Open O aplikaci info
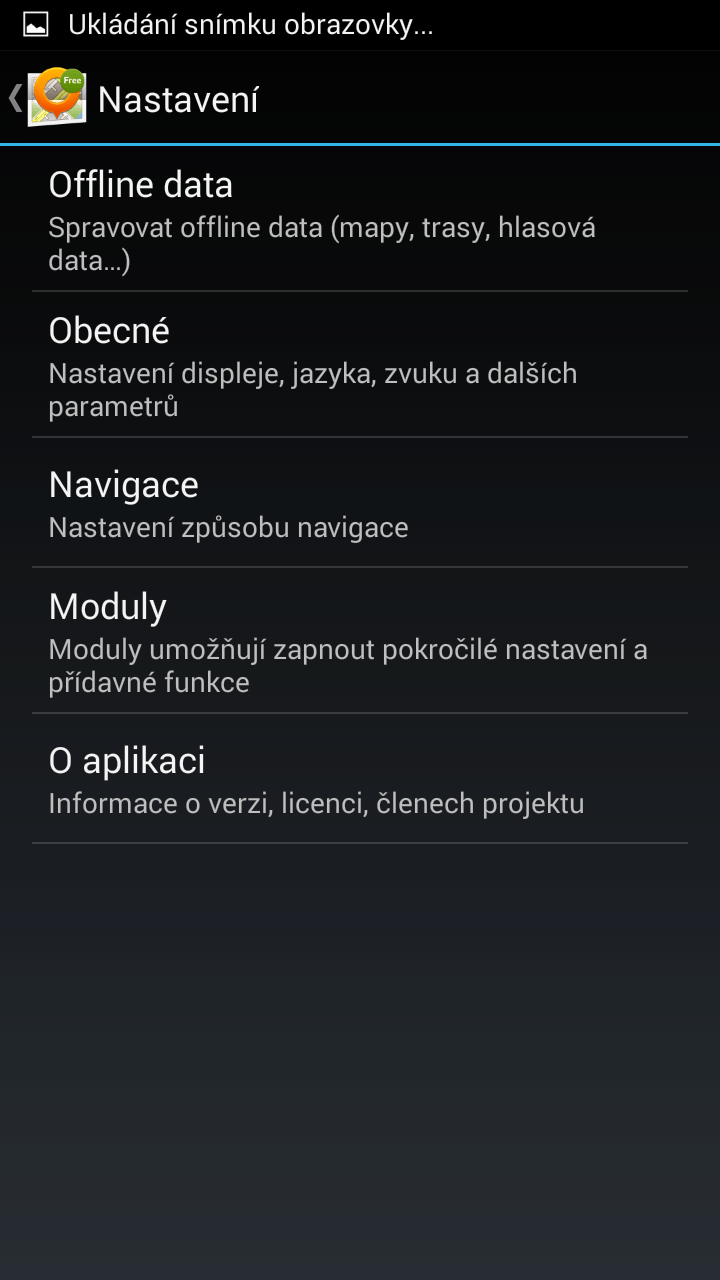 [360, 779]
